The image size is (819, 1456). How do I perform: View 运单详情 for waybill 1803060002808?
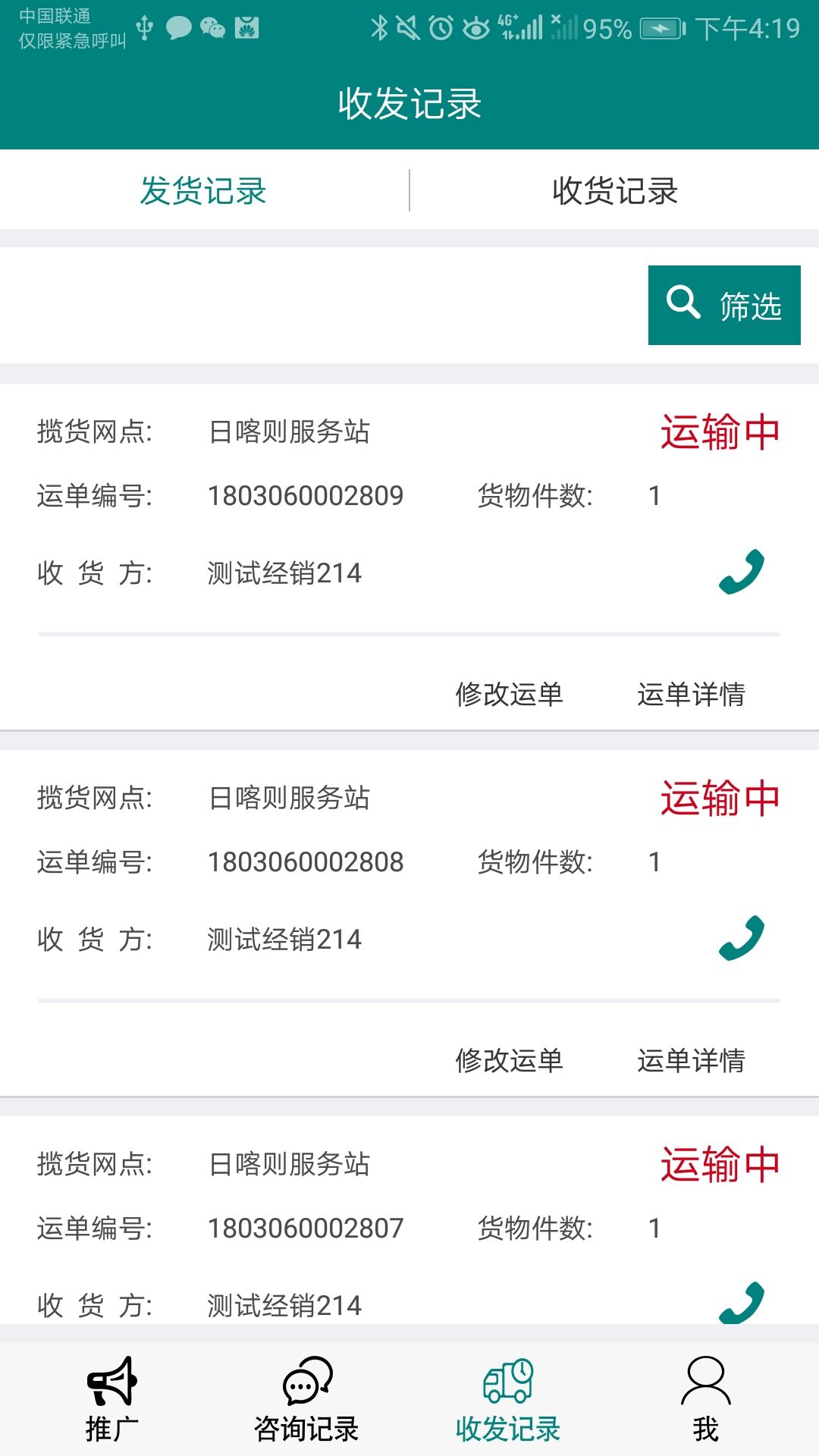[691, 1060]
